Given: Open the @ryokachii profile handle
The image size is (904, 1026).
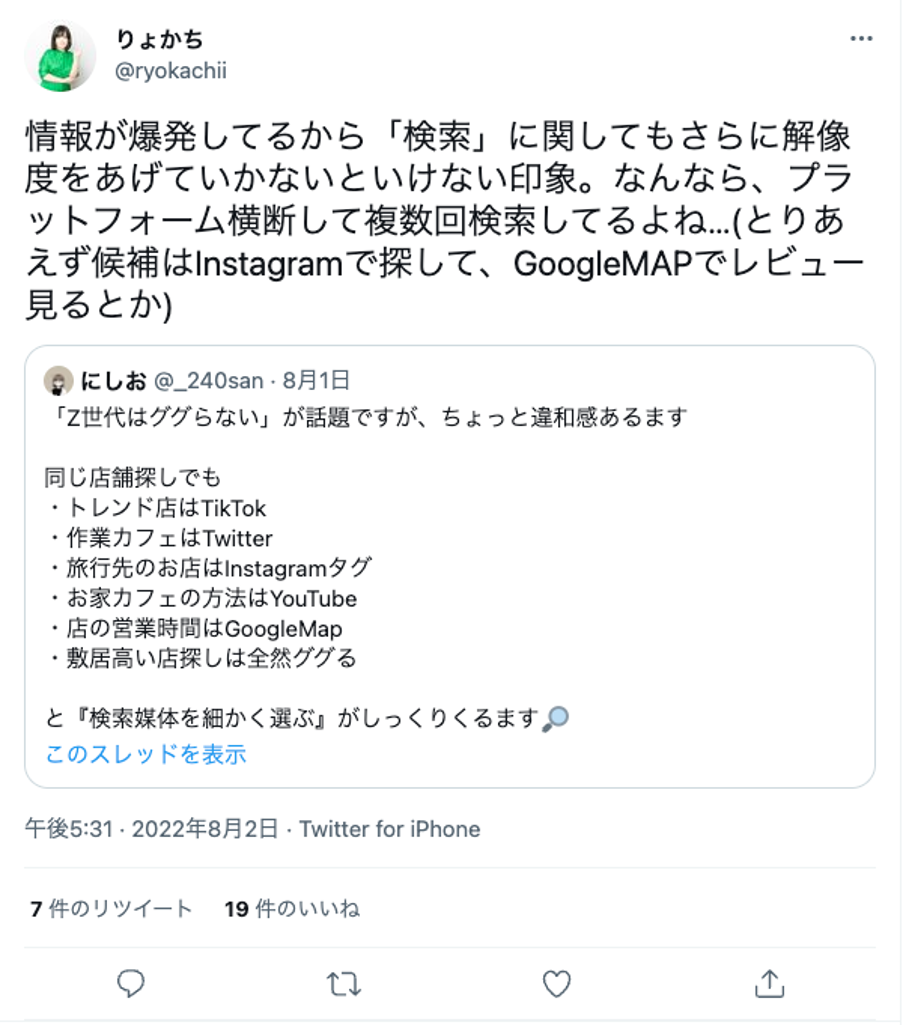Looking at the screenshot, I should (x=172, y=72).
